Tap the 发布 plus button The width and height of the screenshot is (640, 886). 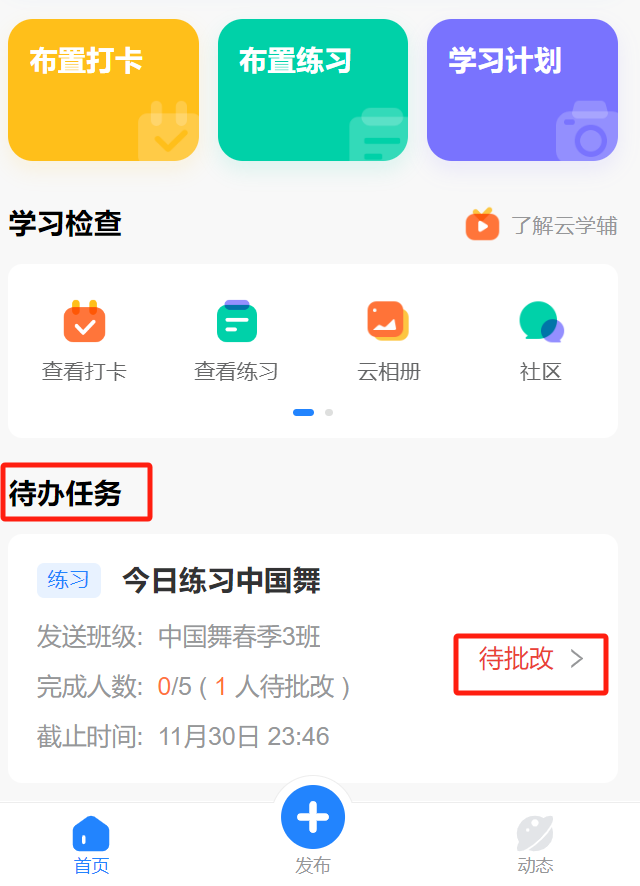(313, 818)
